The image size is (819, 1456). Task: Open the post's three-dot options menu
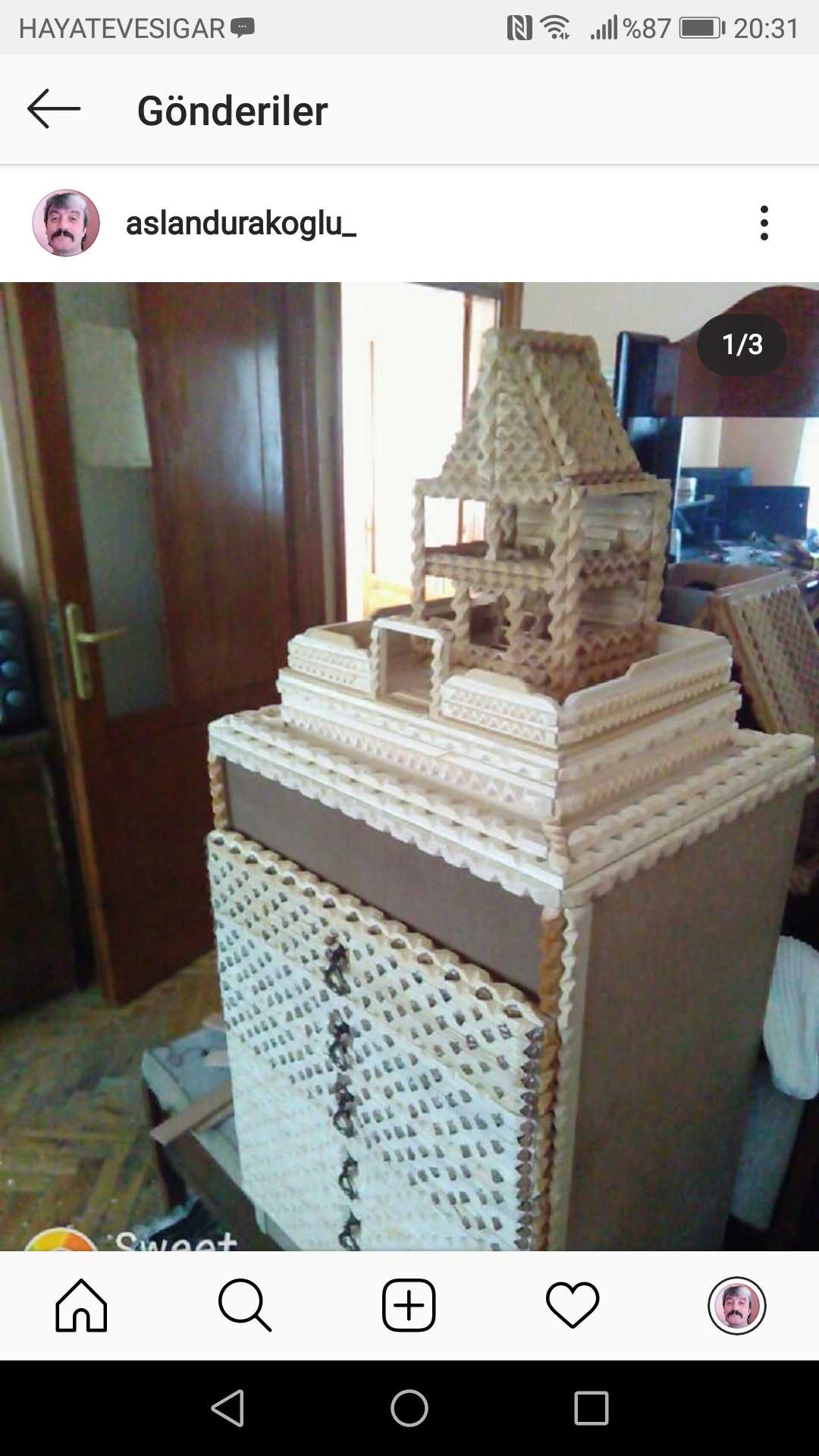(764, 223)
